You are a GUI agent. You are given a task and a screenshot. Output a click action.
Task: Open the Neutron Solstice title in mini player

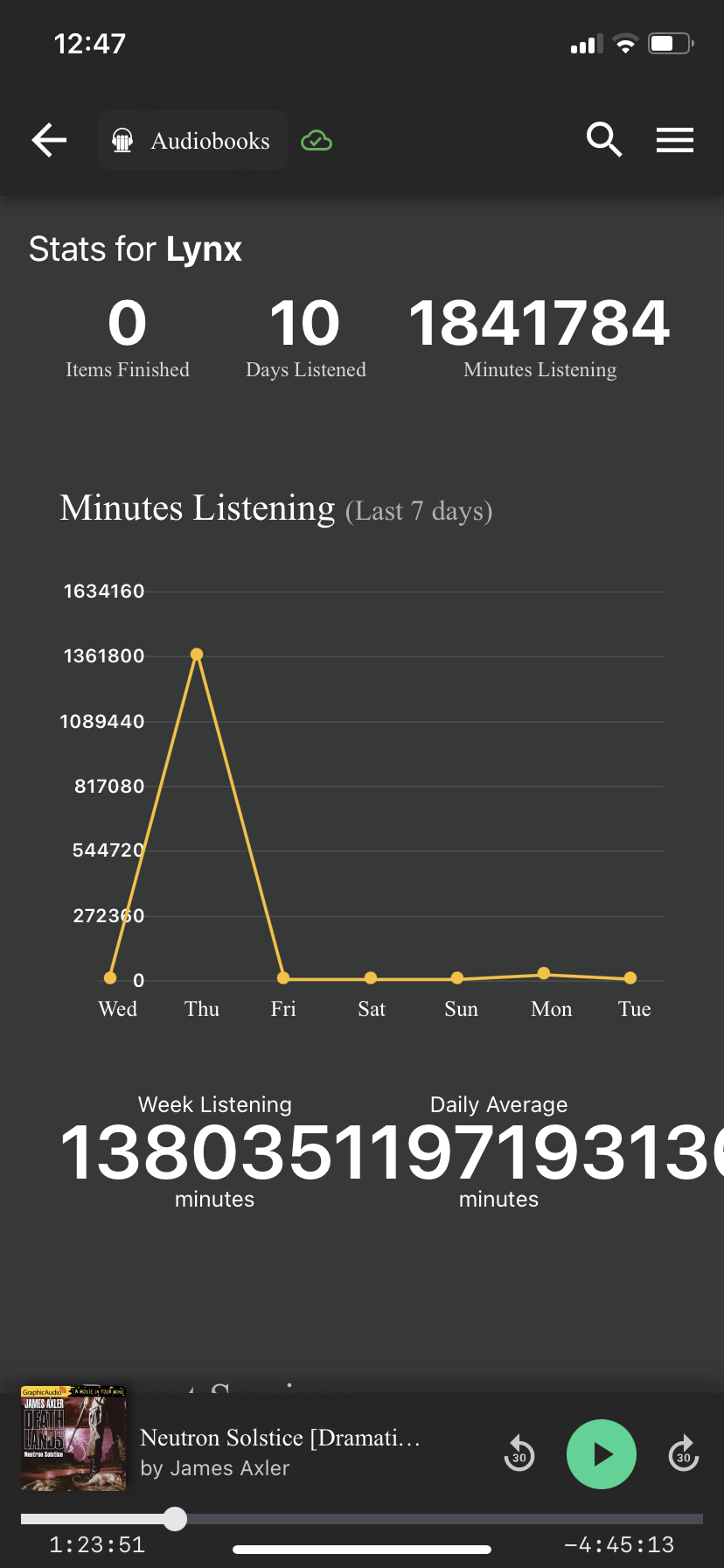pyautogui.click(x=281, y=1438)
